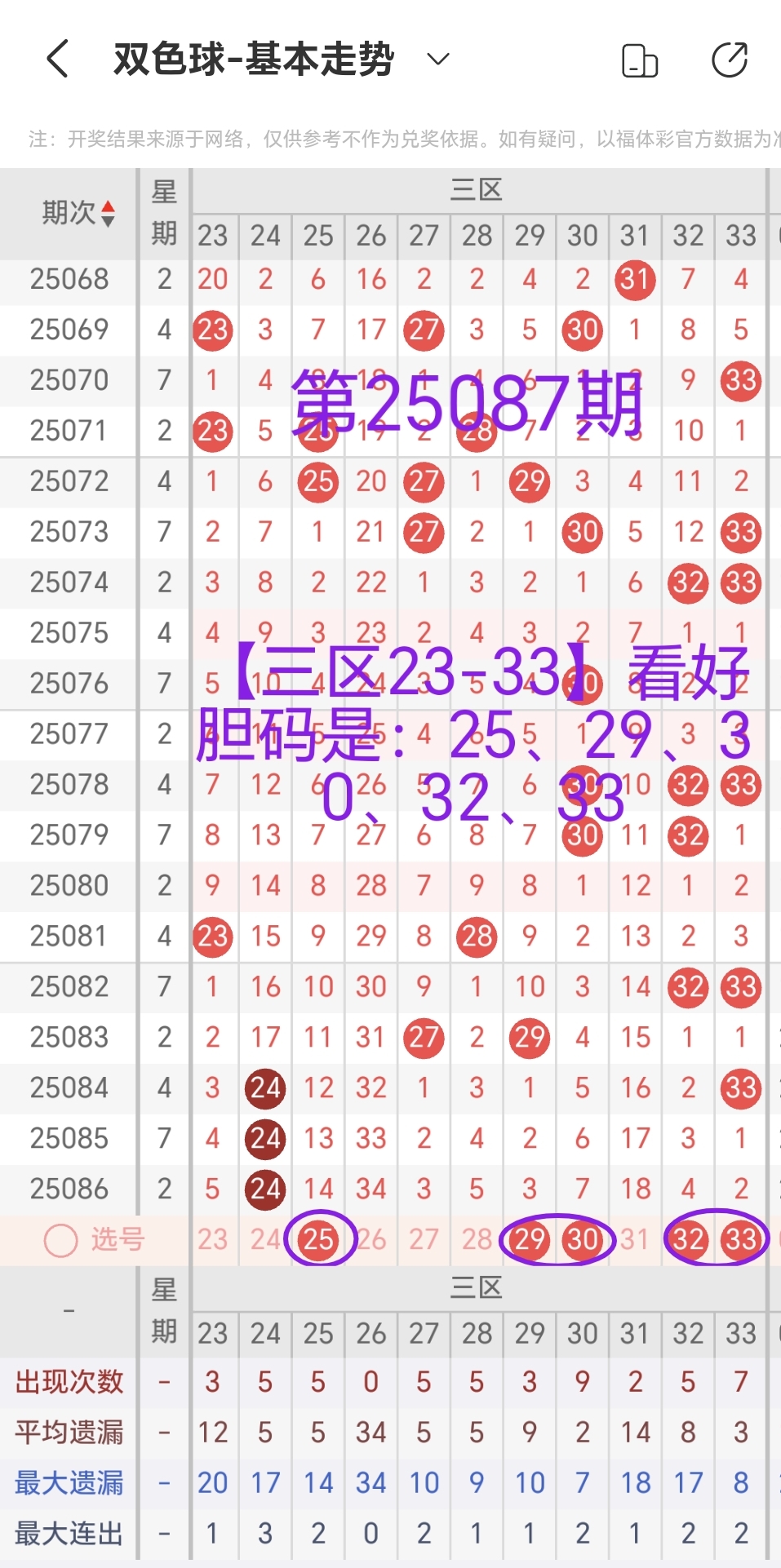Toggle circled number 25 in the 选号 row
The image size is (781, 1568).
point(318,1239)
